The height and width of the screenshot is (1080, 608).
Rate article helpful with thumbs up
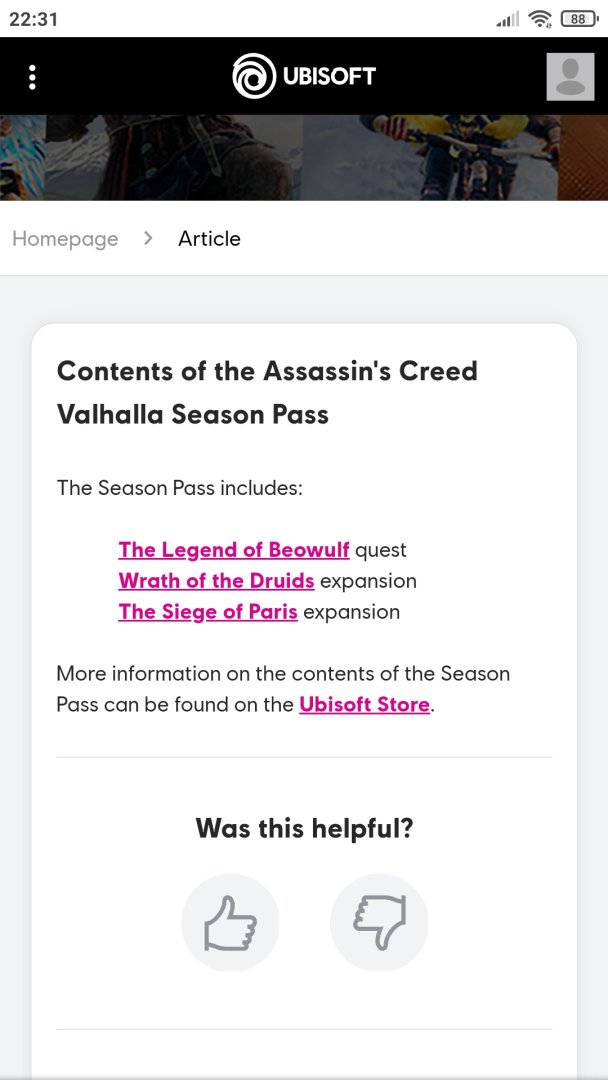tap(230, 922)
